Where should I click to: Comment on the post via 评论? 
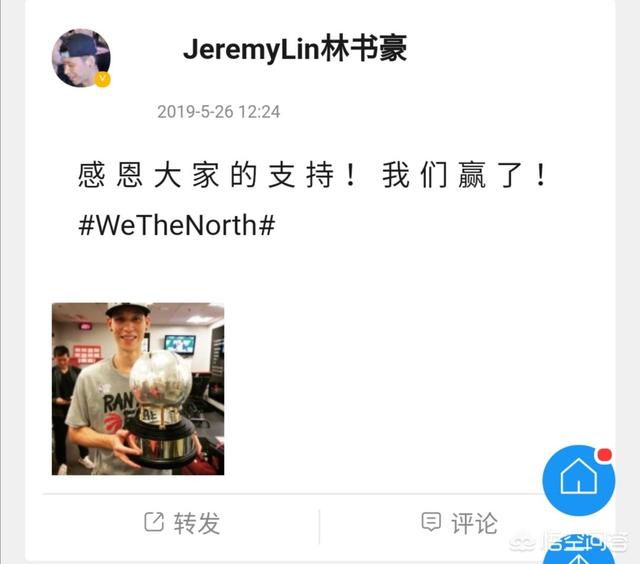click(459, 522)
